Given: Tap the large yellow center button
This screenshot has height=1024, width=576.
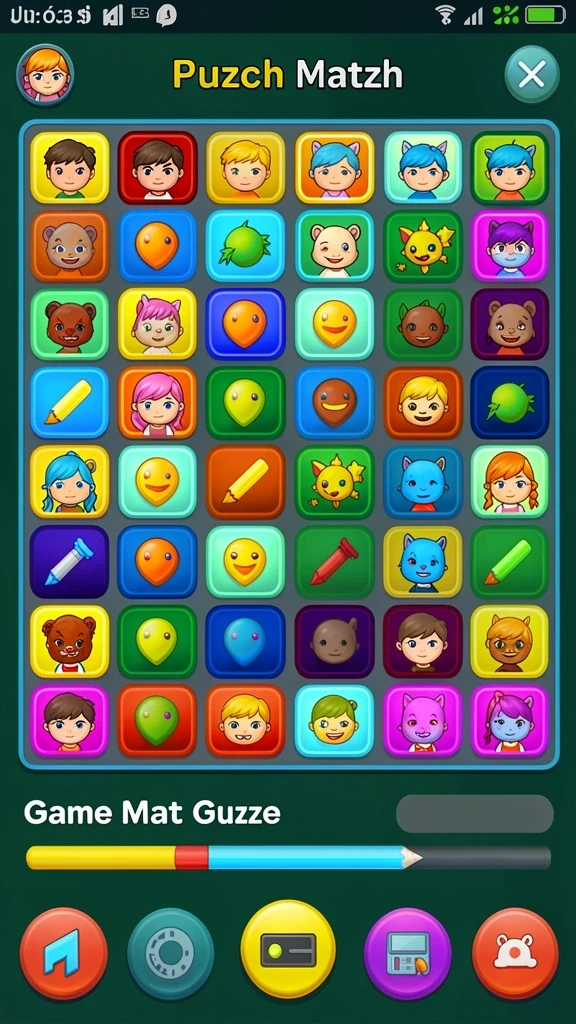Looking at the screenshot, I should coord(288,949).
